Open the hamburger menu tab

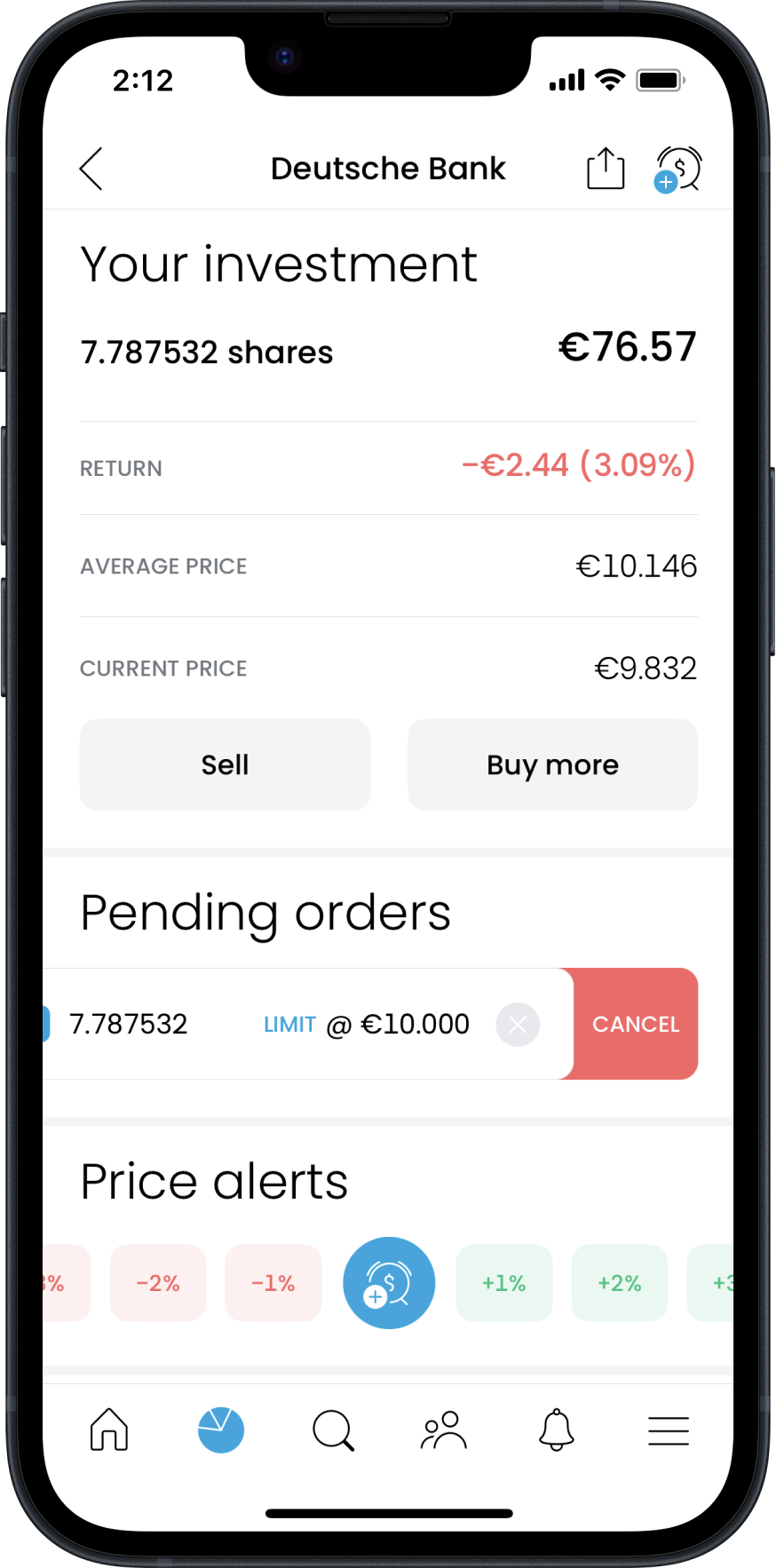click(x=669, y=1431)
